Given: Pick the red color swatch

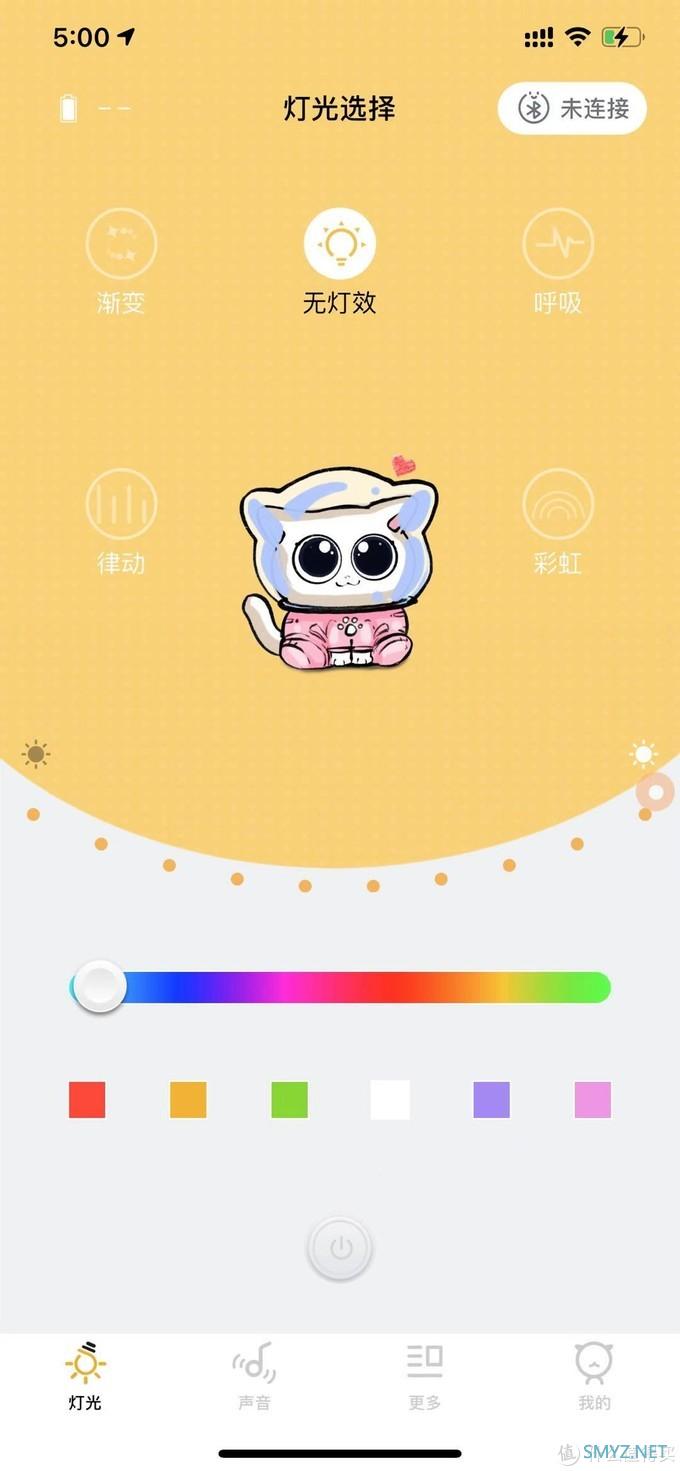Looking at the screenshot, I should click(x=87, y=1100).
